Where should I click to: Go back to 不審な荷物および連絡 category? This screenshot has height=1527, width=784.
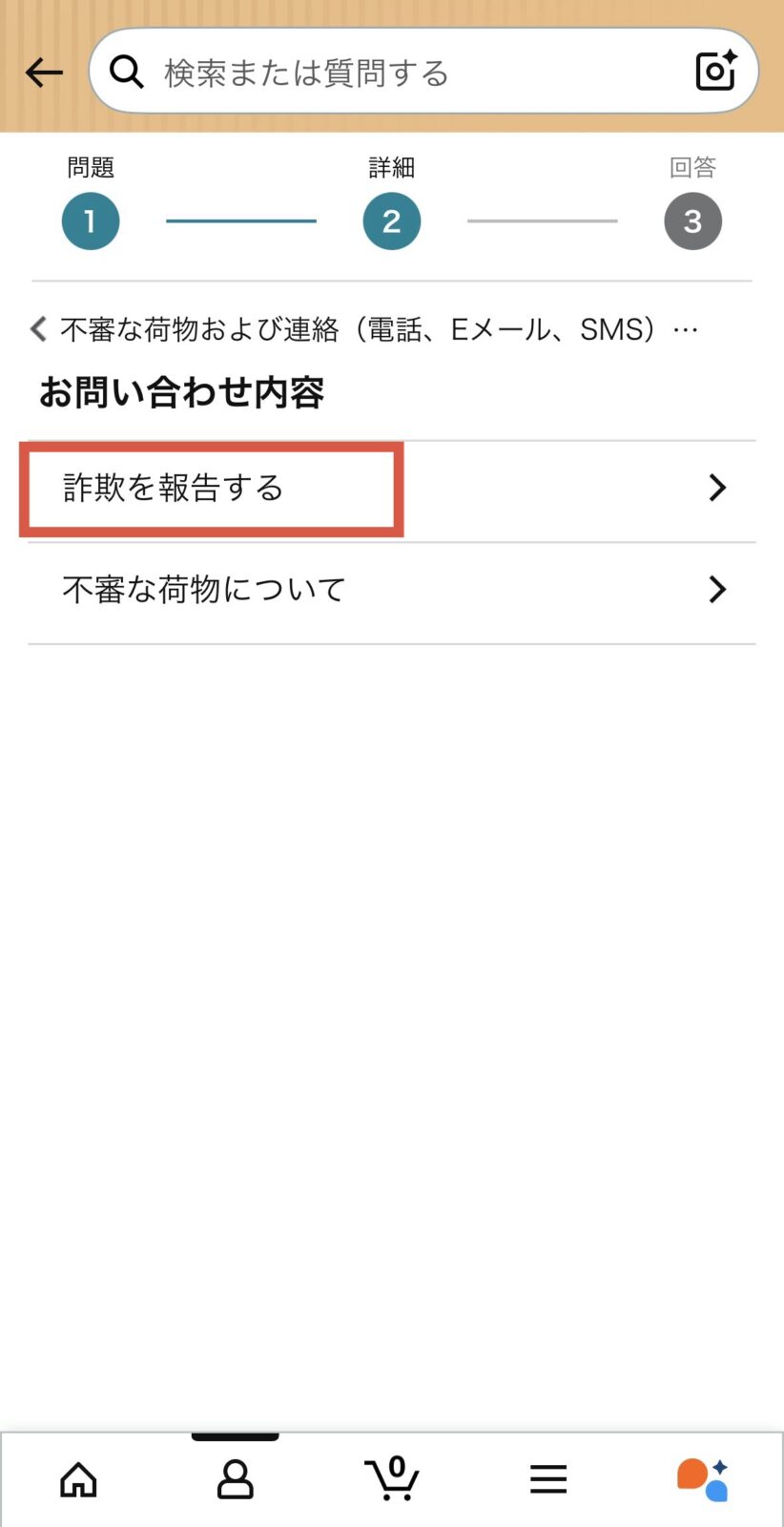(x=362, y=330)
